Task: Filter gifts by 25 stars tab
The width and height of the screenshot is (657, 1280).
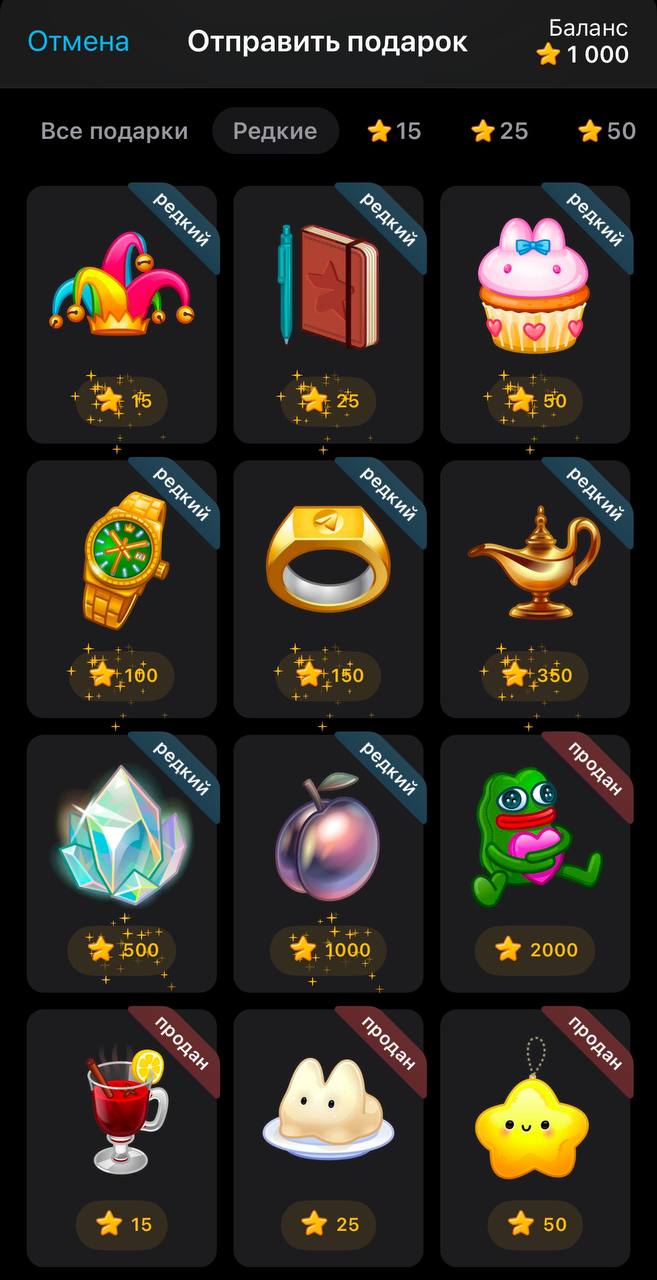Action: tap(500, 131)
